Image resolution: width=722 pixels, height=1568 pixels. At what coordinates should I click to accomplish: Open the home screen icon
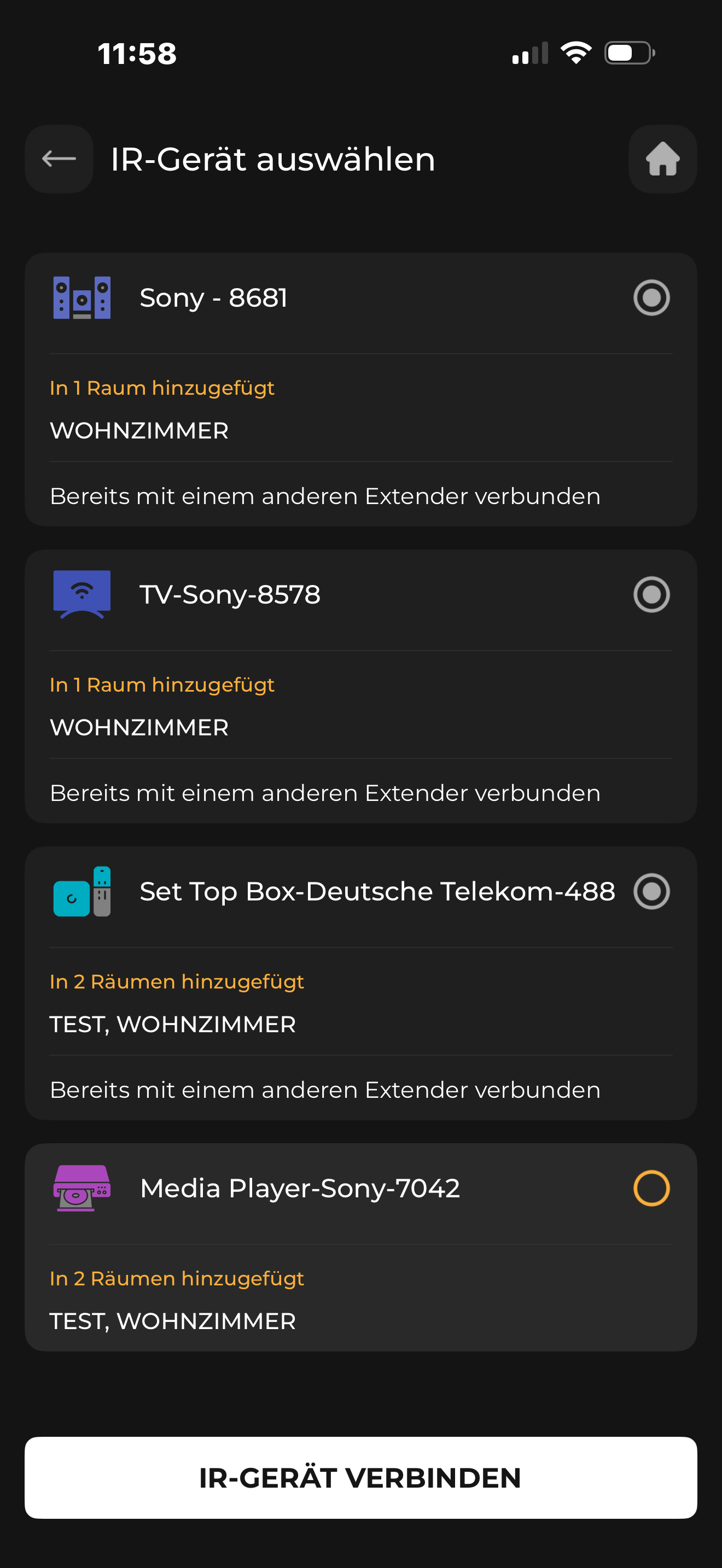tap(662, 159)
